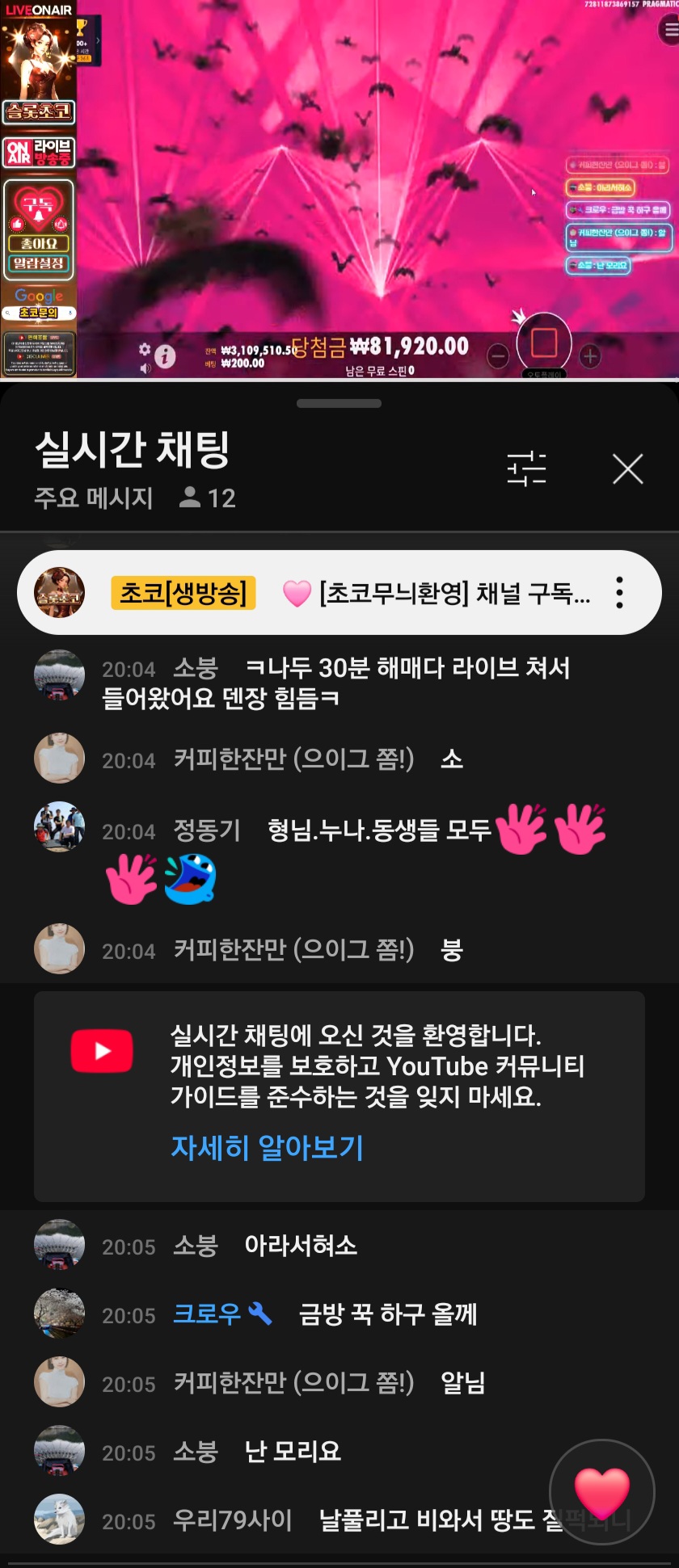Switch chat mode via 주요 메시지

point(94,498)
